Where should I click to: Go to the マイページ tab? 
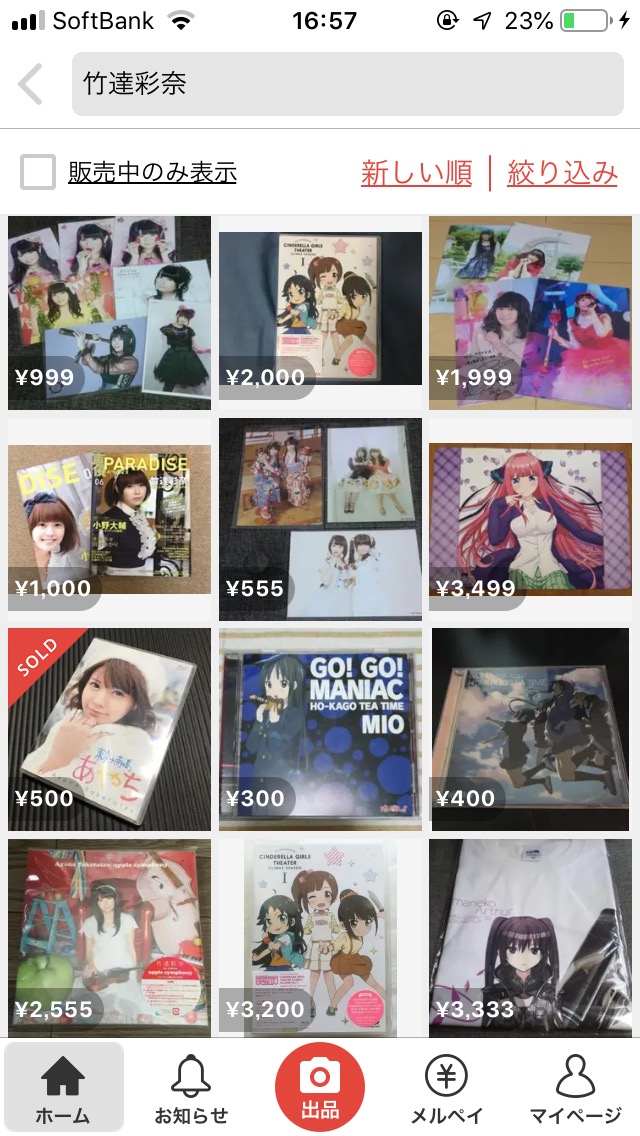575,1089
